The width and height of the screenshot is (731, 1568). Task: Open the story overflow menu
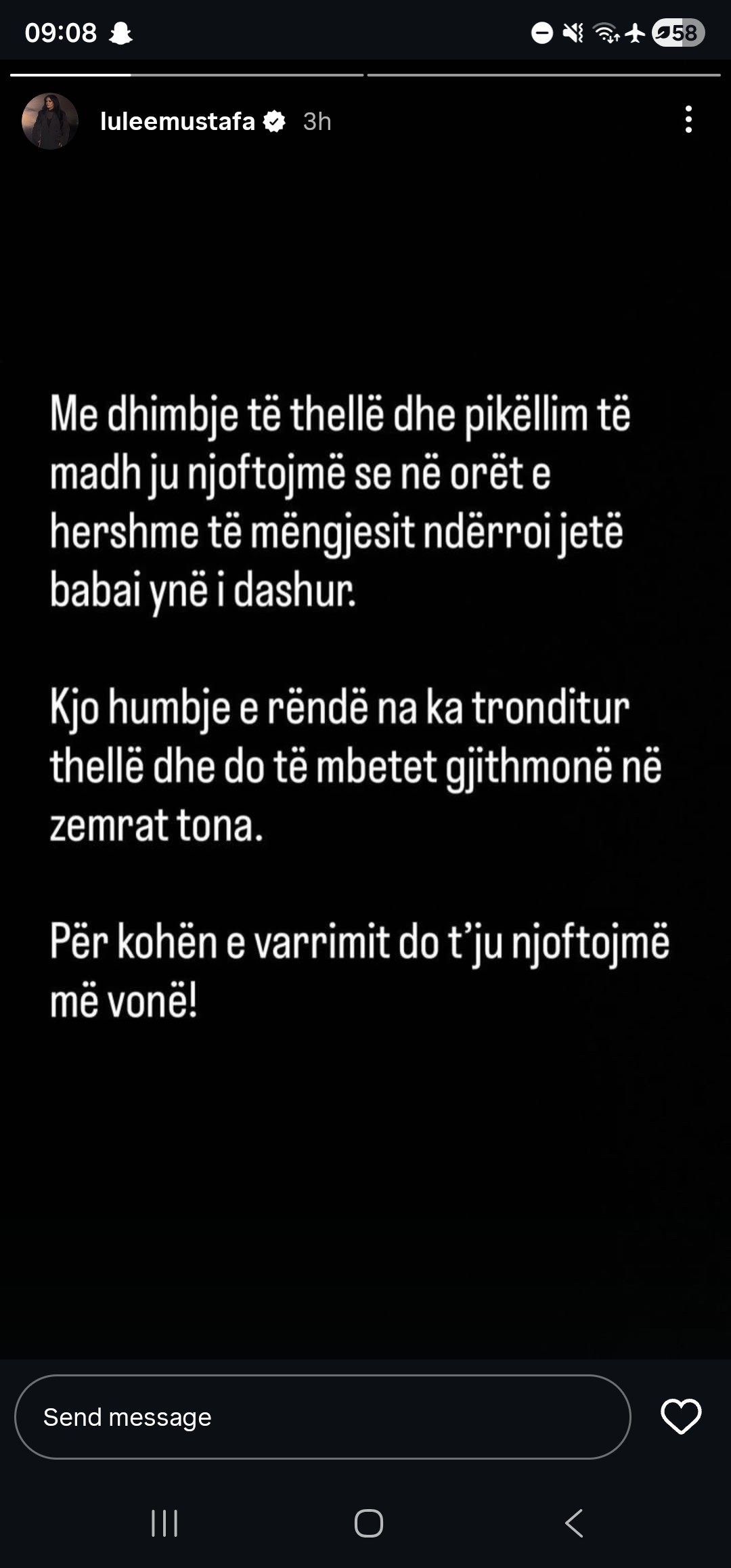click(688, 120)
